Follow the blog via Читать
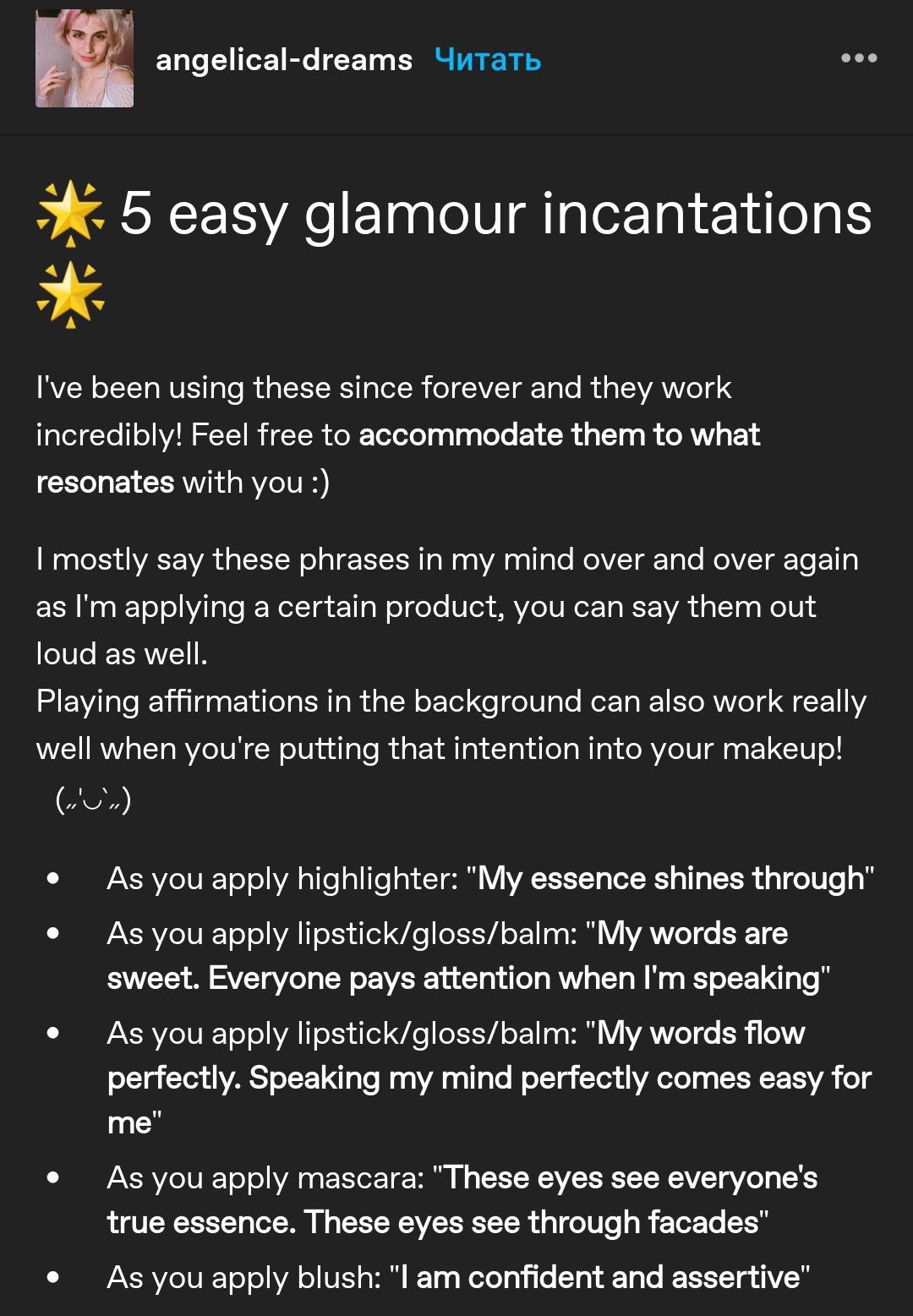 tap(488, 60)
